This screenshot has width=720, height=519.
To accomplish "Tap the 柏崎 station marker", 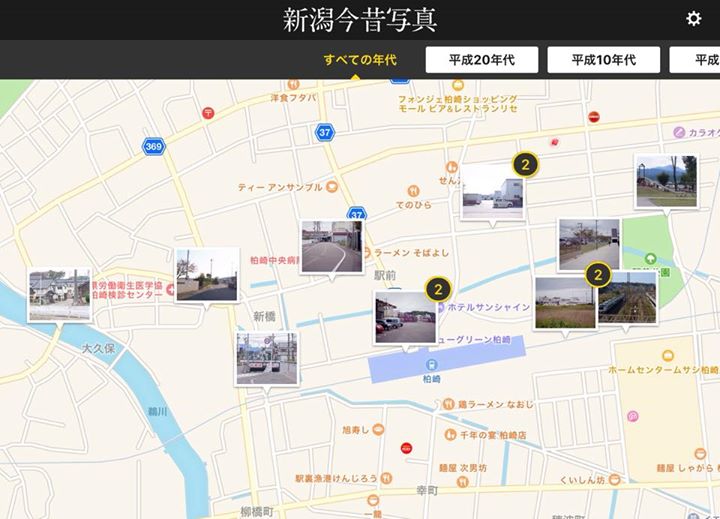I will [x=432, y=364].
